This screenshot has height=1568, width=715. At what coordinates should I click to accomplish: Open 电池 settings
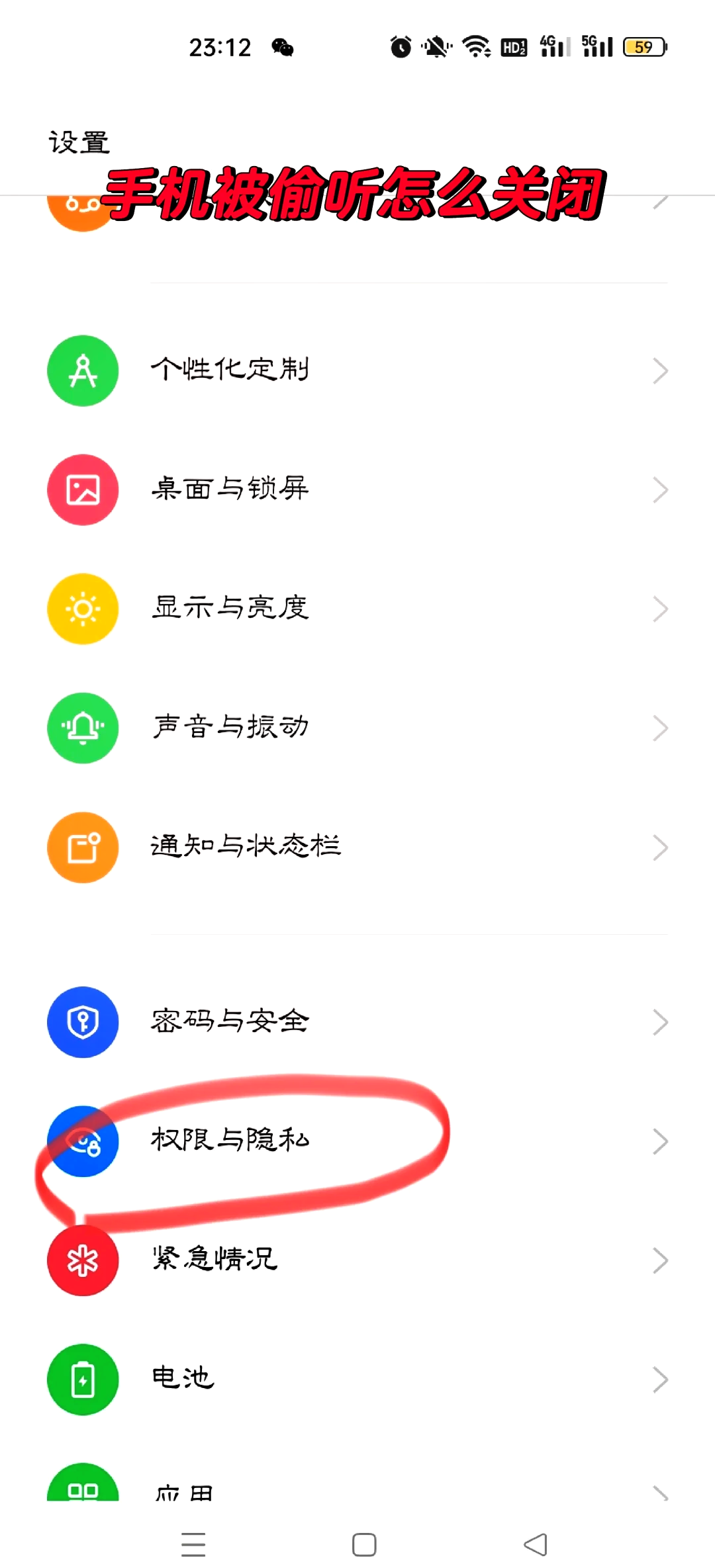358,1379
